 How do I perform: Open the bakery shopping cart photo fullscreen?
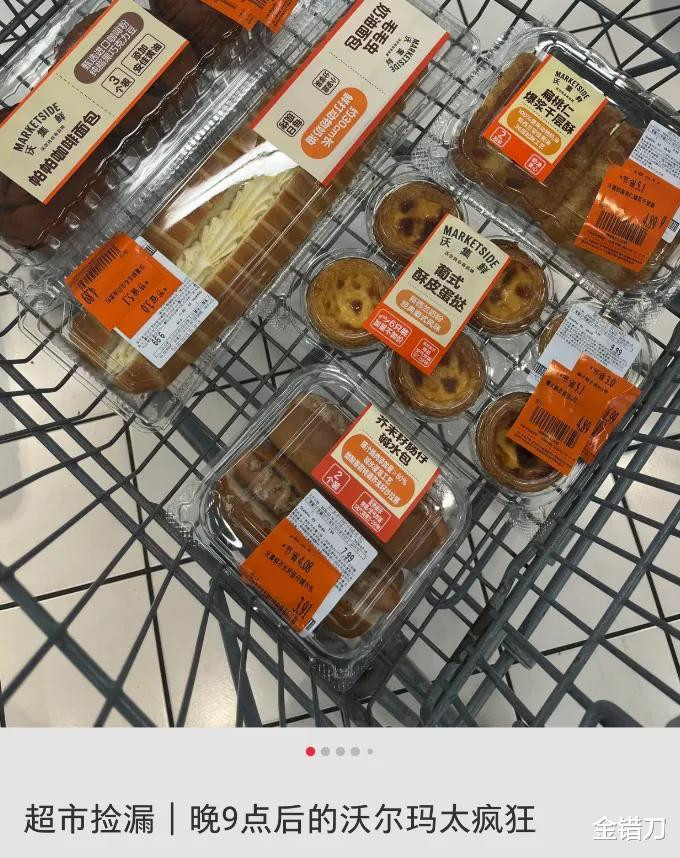[x=340, y=362]
